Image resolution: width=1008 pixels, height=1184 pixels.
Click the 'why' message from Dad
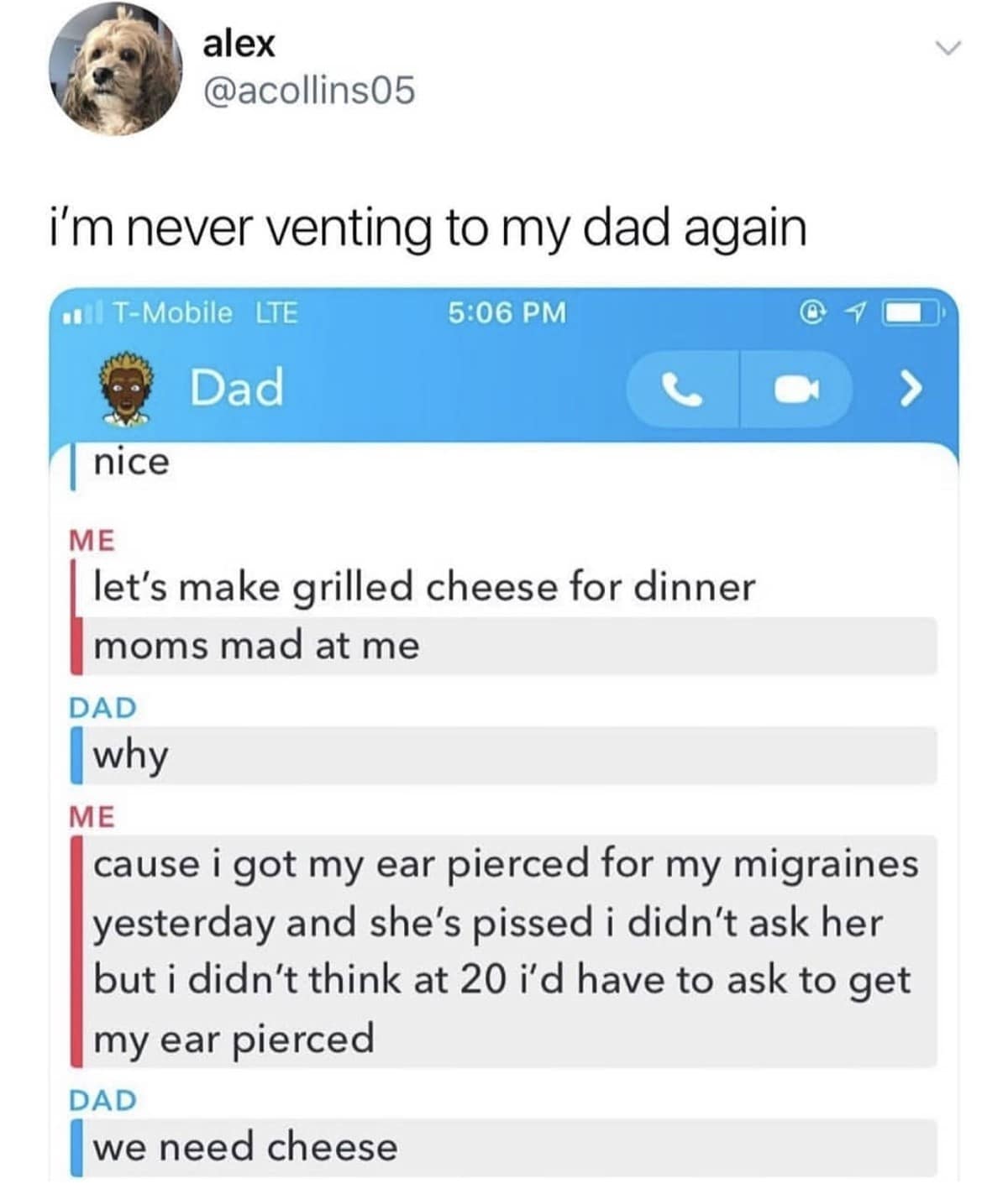tap(131, 755)
